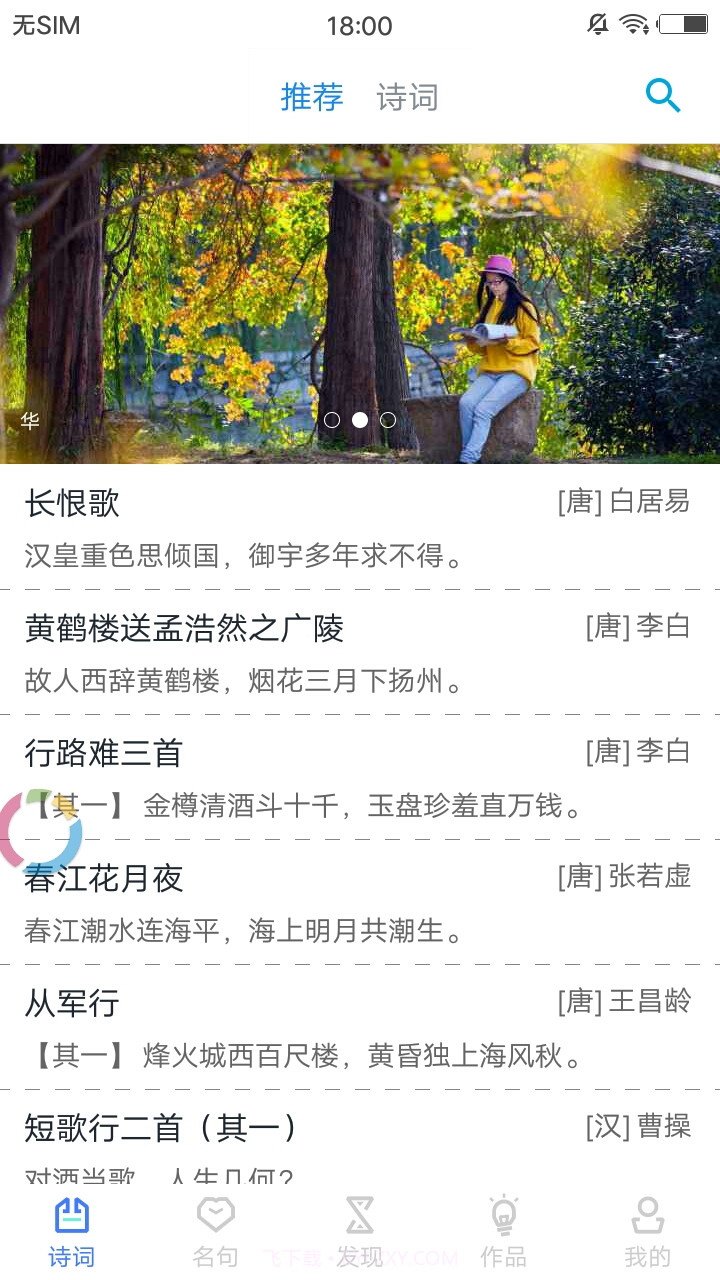Viewport: 720px width, 1280px height.
Task: Select the third carousel indicator dot
Action: pos(388,420)
